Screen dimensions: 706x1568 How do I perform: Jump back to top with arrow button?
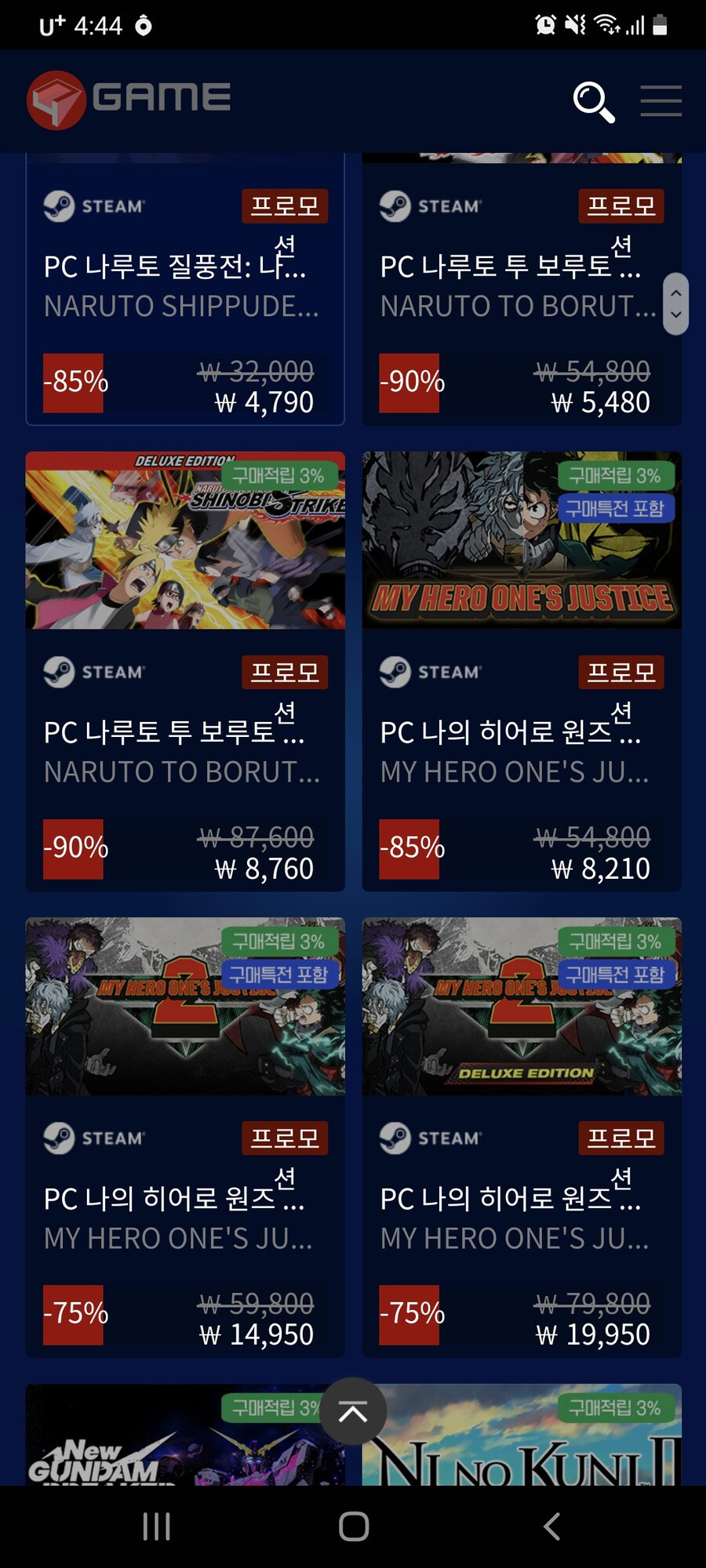[353, 1411]
